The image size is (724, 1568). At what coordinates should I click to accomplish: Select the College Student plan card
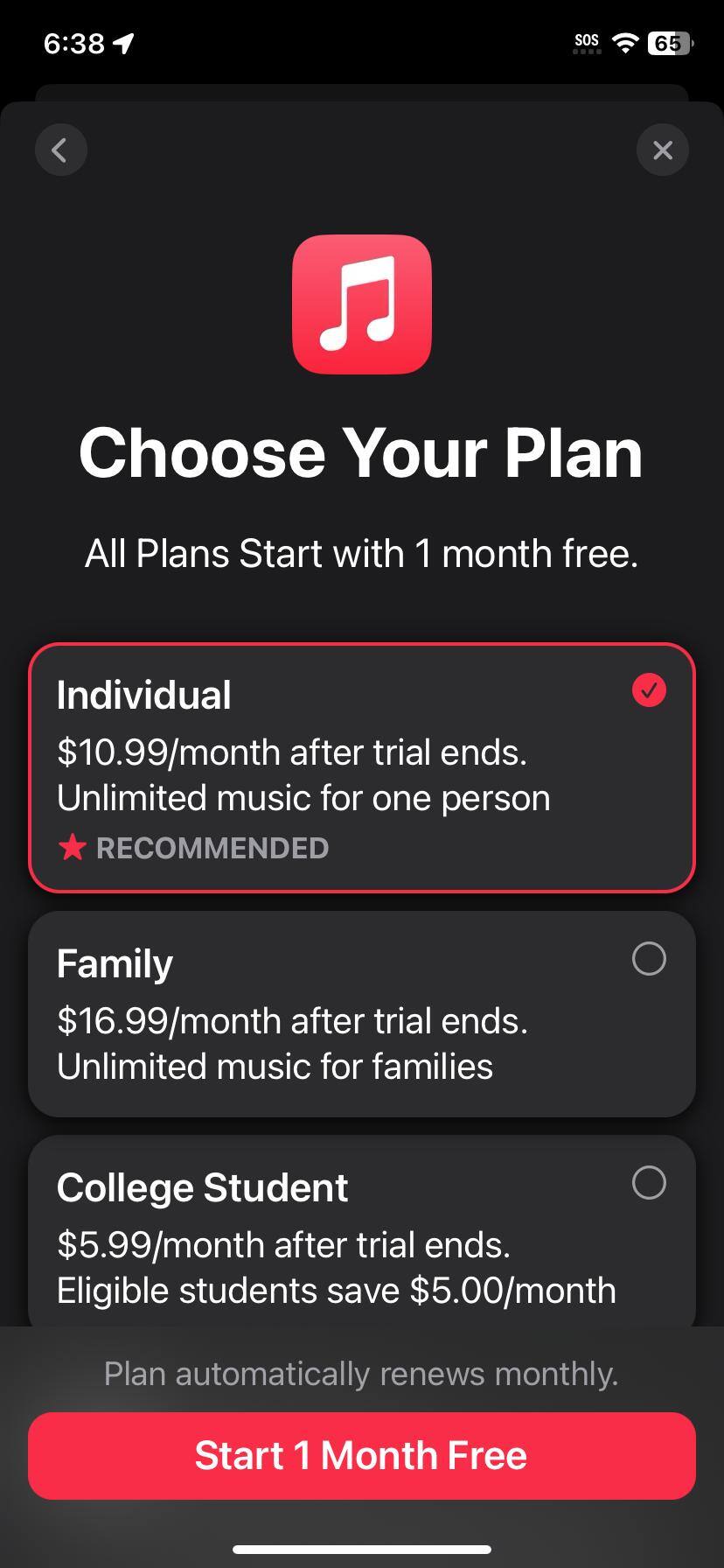(x=362, y=1232)
